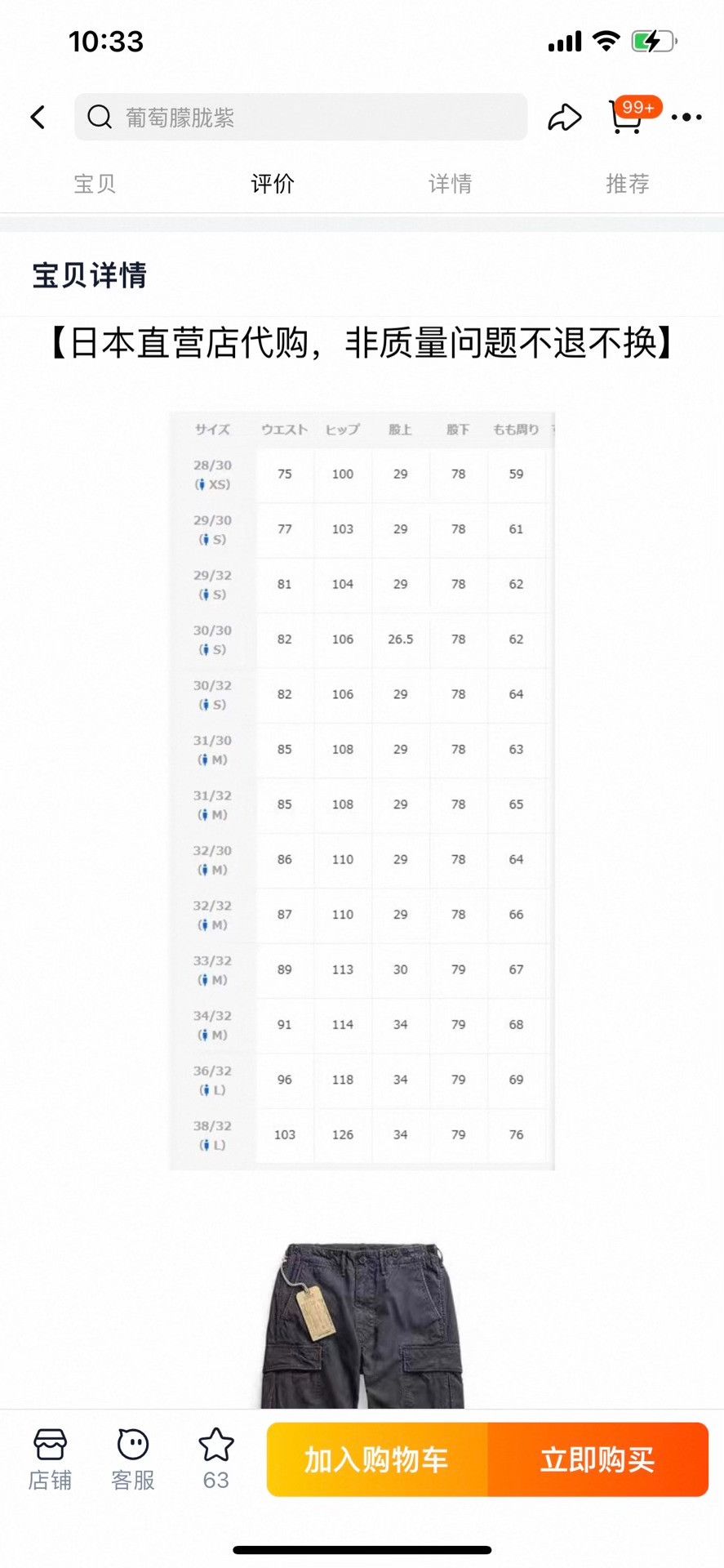Viewport: 724px width, 1568px height.
Task: Tap 立即购买 to buy now
Action: (598, 1459)
